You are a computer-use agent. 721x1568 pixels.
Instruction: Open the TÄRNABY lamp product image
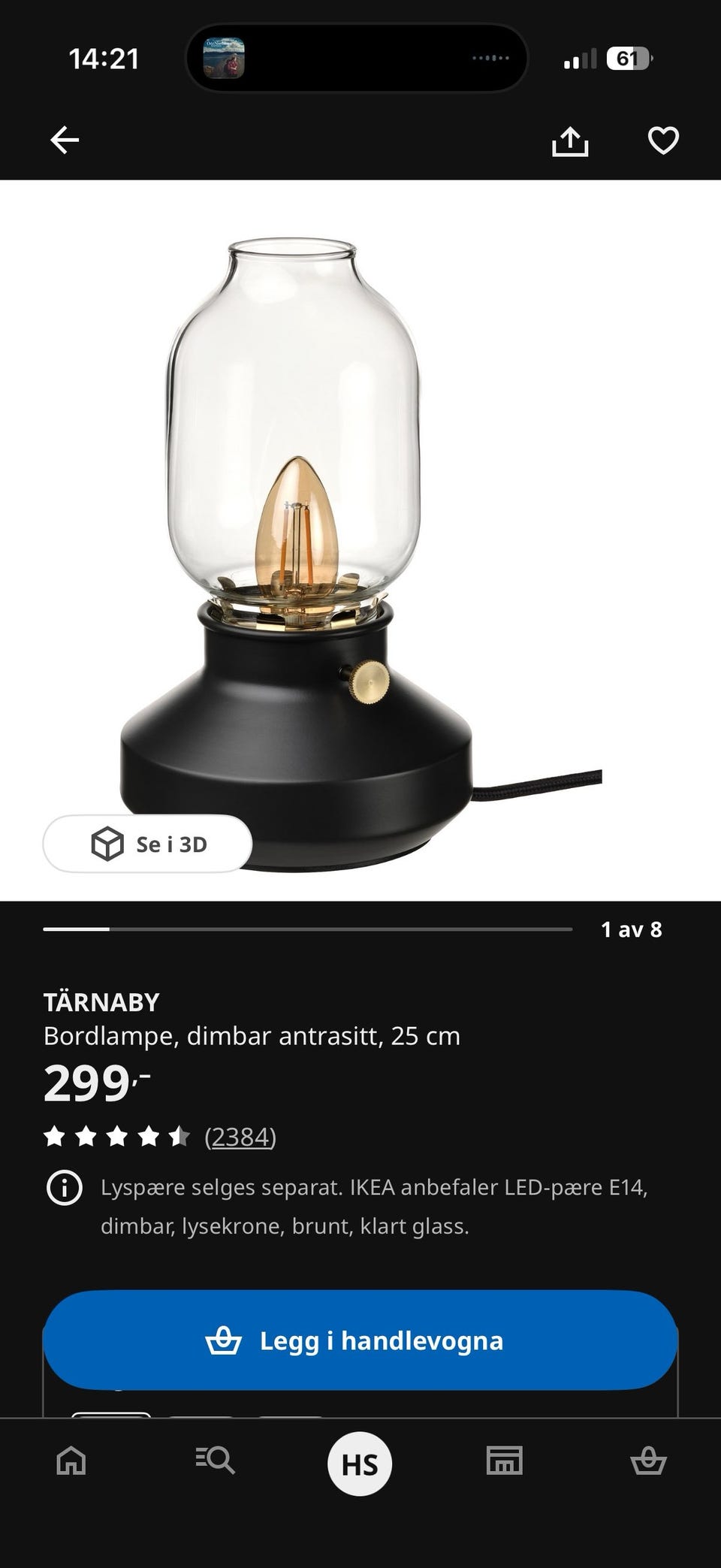click(x=360, y=540)
